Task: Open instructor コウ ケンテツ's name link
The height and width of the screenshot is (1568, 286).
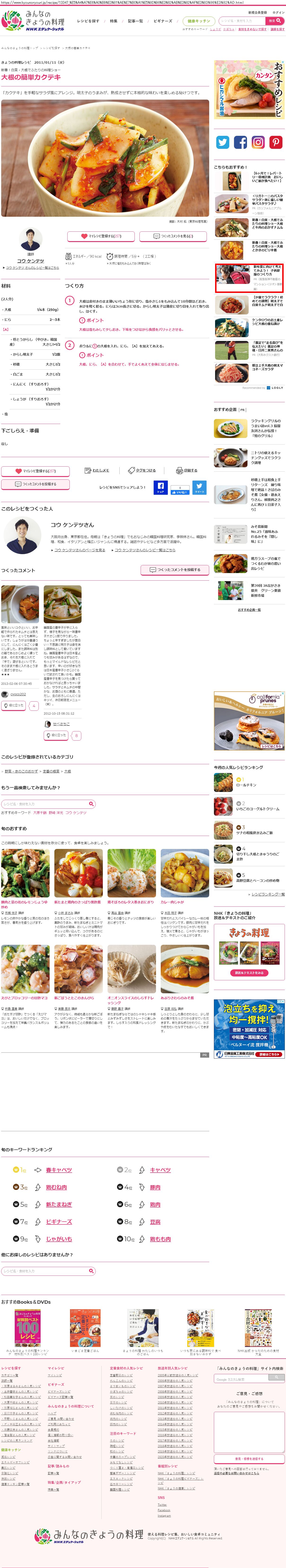Action: (x=30, y=261)
